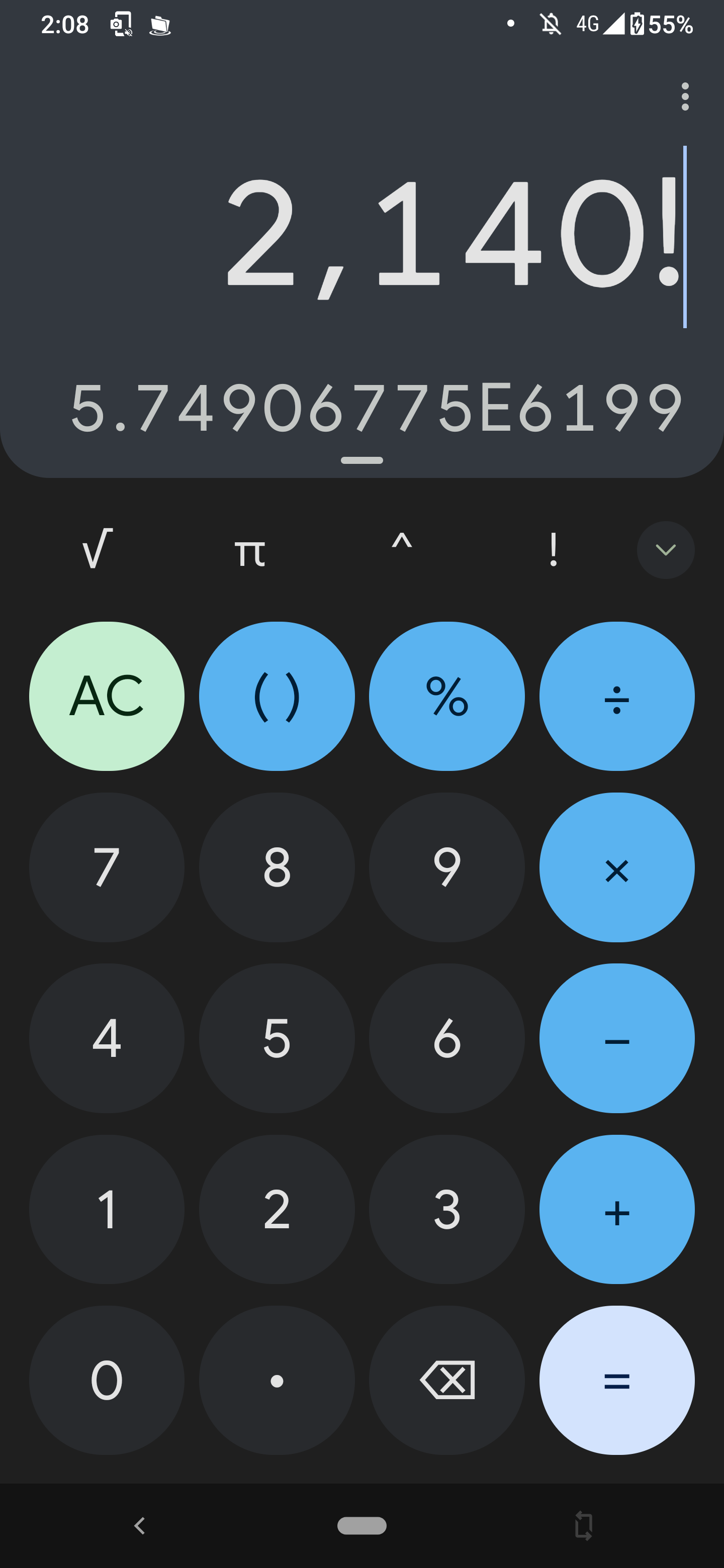Select the multiplication operator
Image resolution: width=724 pixels, height=1568 pixels.
617,867
